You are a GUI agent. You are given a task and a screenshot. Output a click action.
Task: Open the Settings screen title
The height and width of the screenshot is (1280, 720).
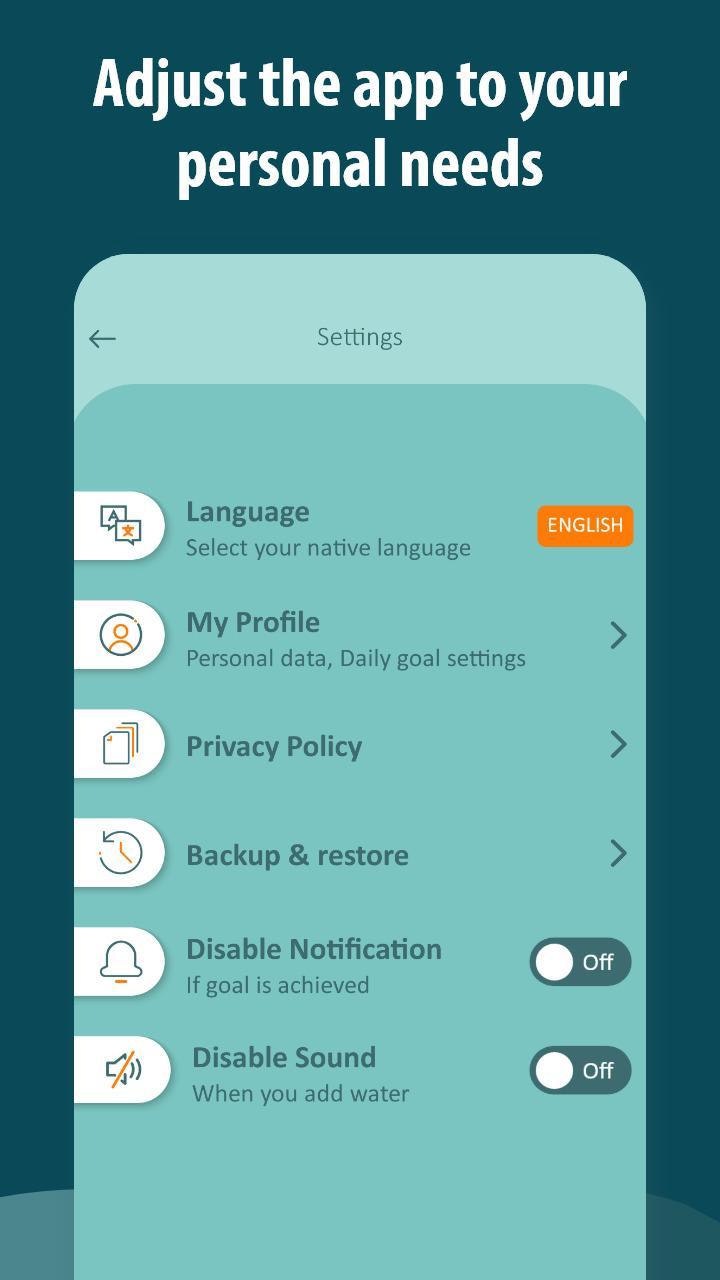pyautogui.click(x=359, y=337)
